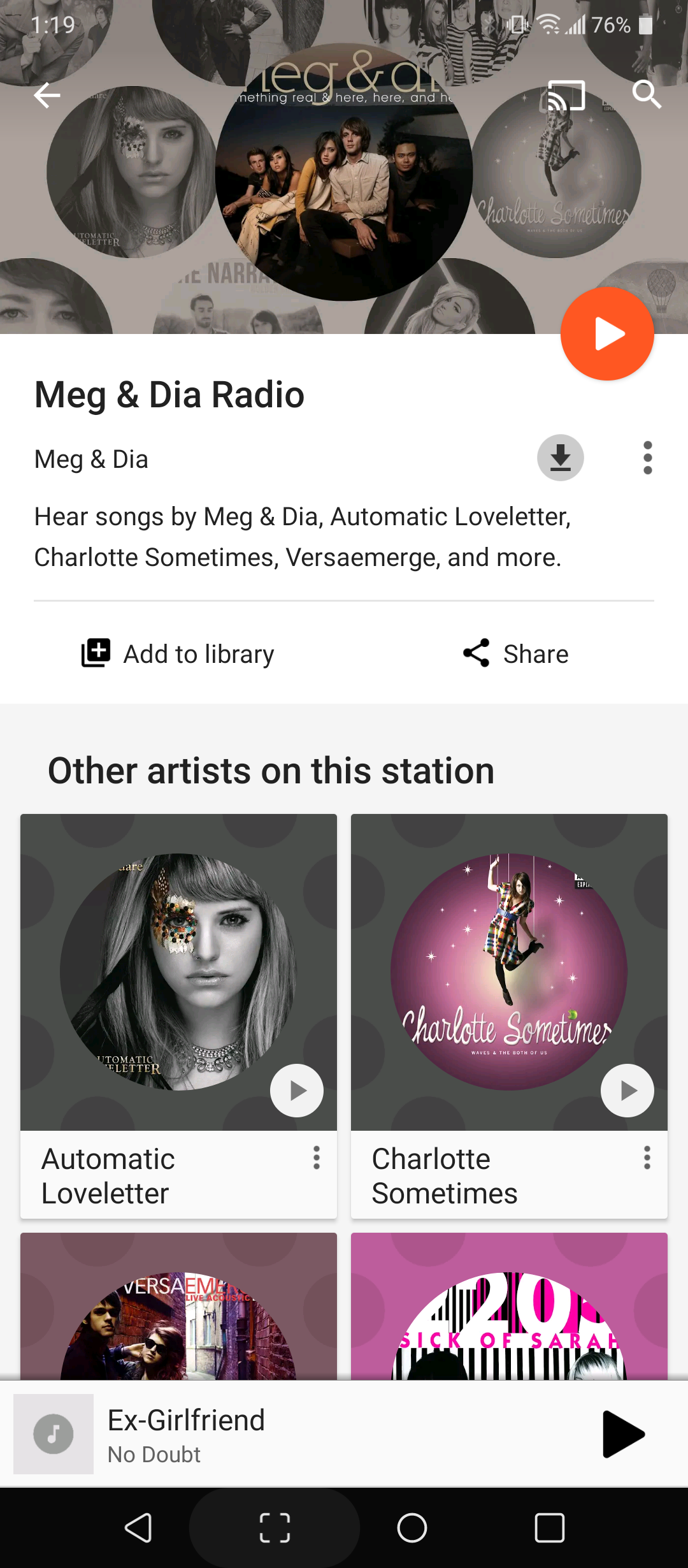Expand the Ex-Girlfriend now playing bar
Screen dimensions: 688x1568
click(319, 1434)
